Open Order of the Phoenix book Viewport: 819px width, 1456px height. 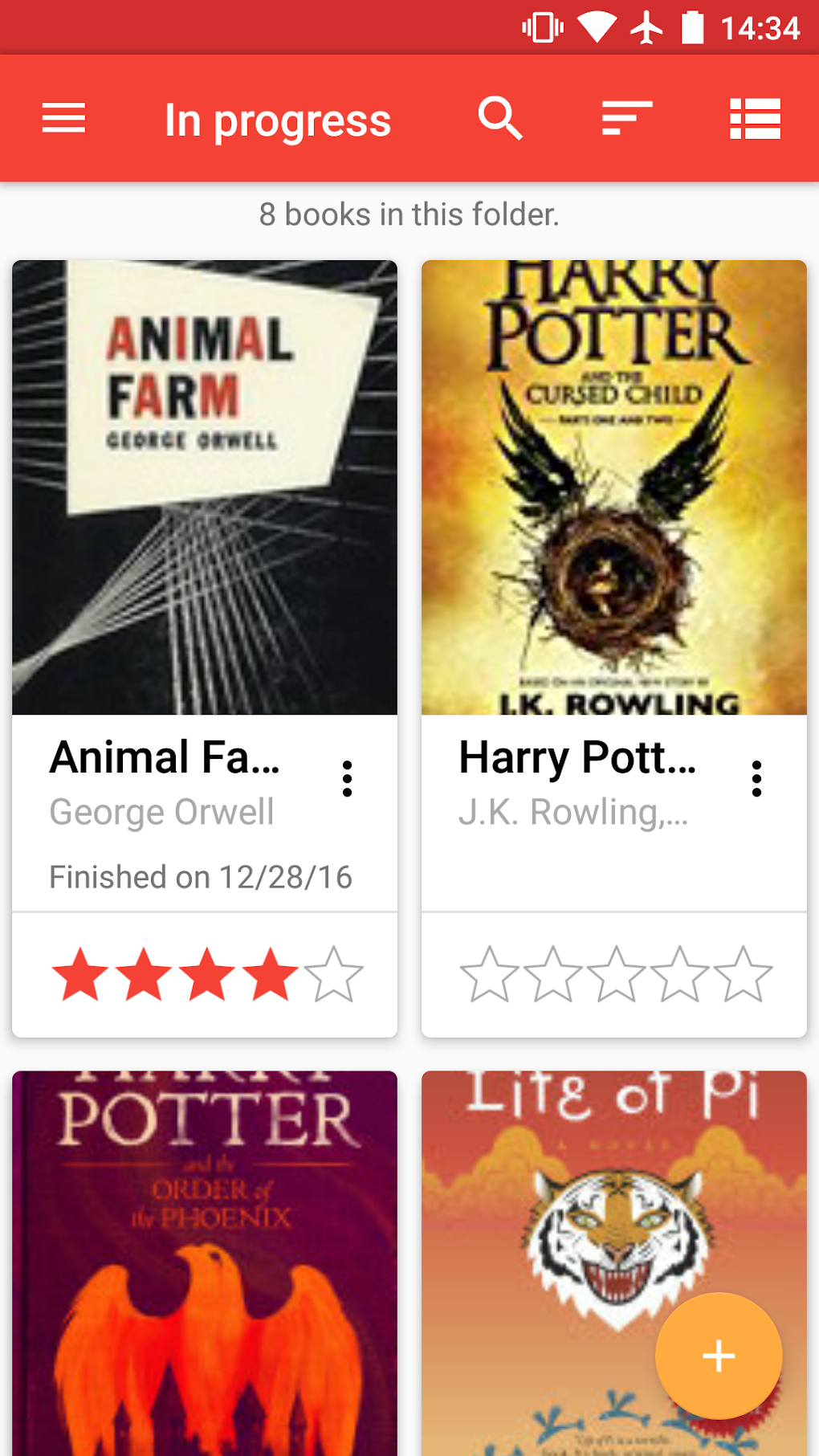(x=205, y=1263)
